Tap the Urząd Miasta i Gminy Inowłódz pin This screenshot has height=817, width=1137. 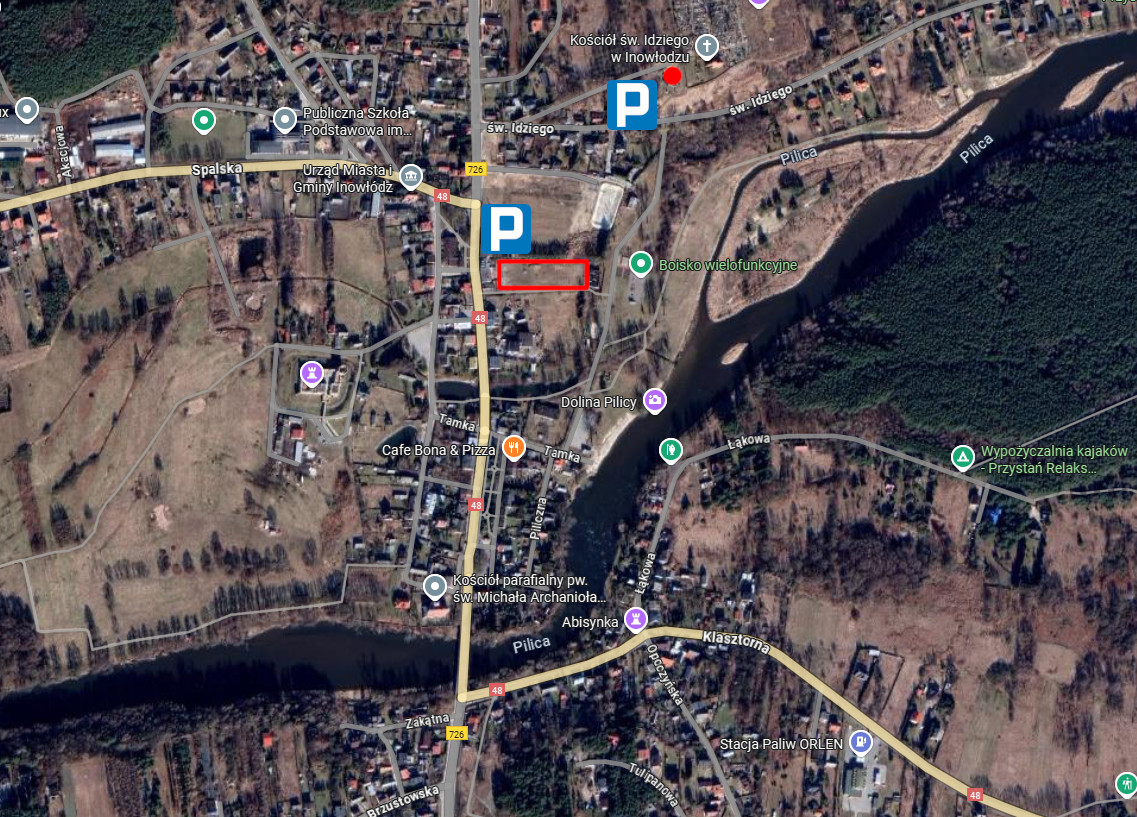[410, 178]
